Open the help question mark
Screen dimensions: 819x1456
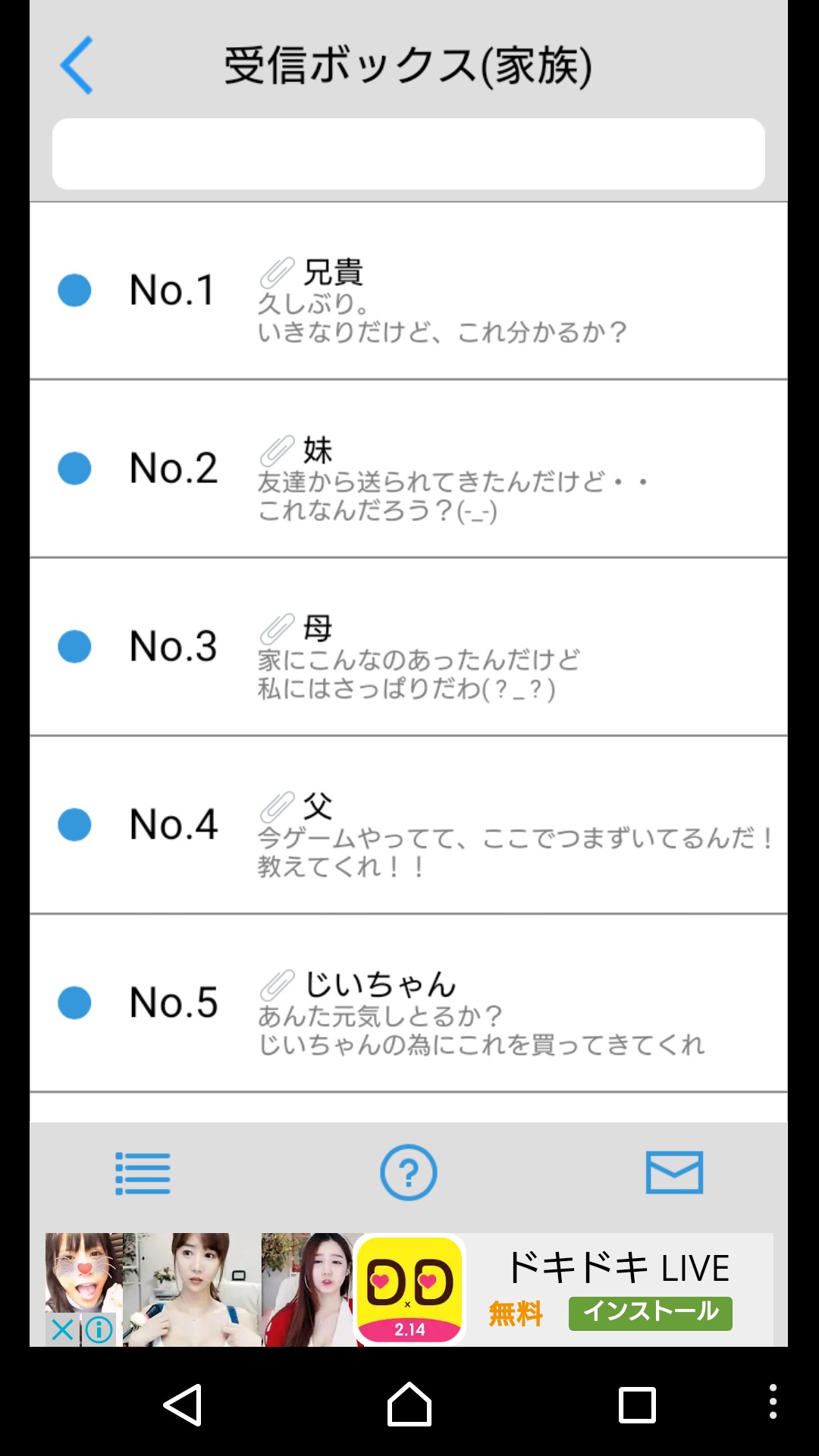[x=408, y=1173]
